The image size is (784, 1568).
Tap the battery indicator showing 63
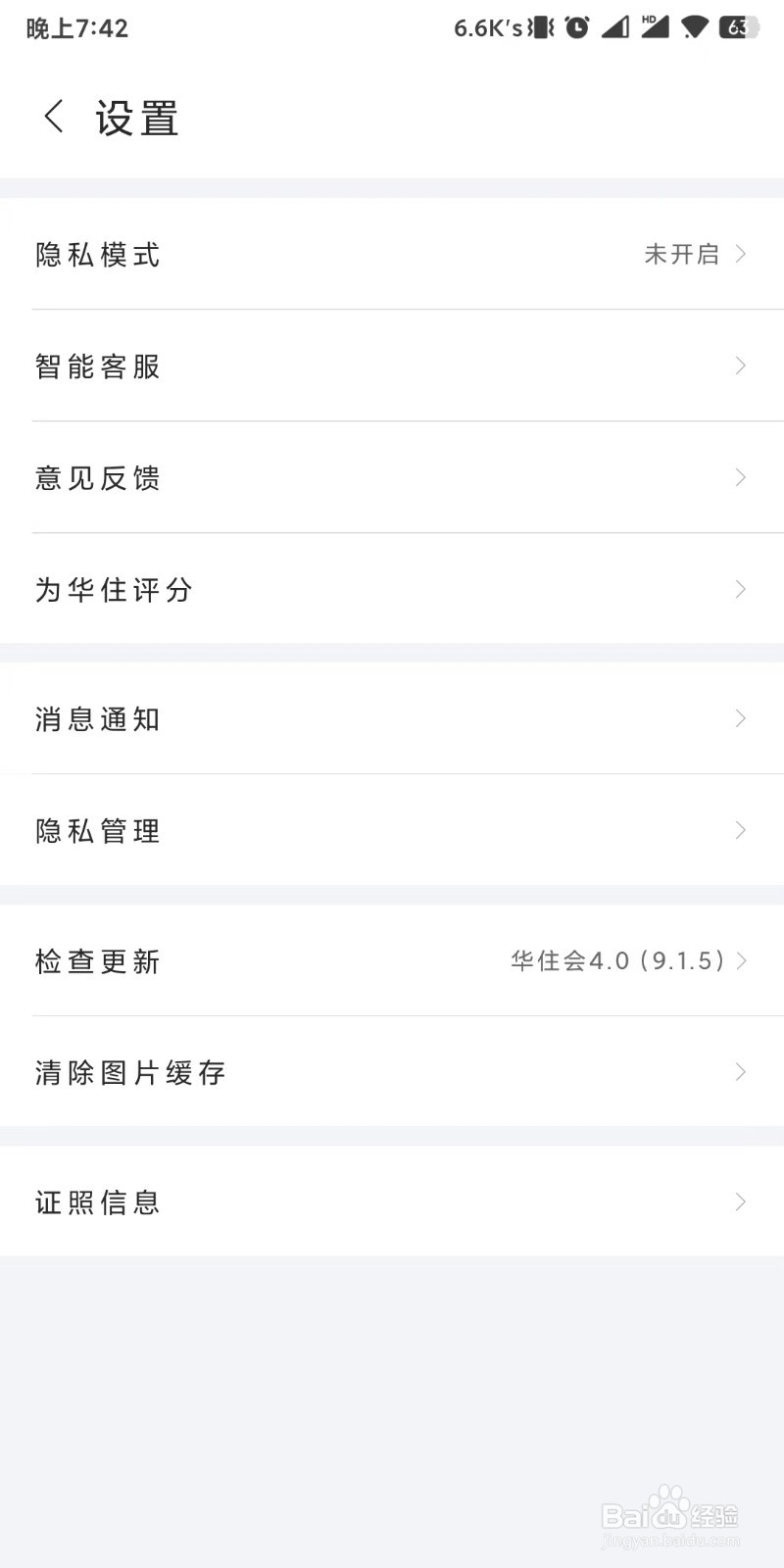click(741, 26)
